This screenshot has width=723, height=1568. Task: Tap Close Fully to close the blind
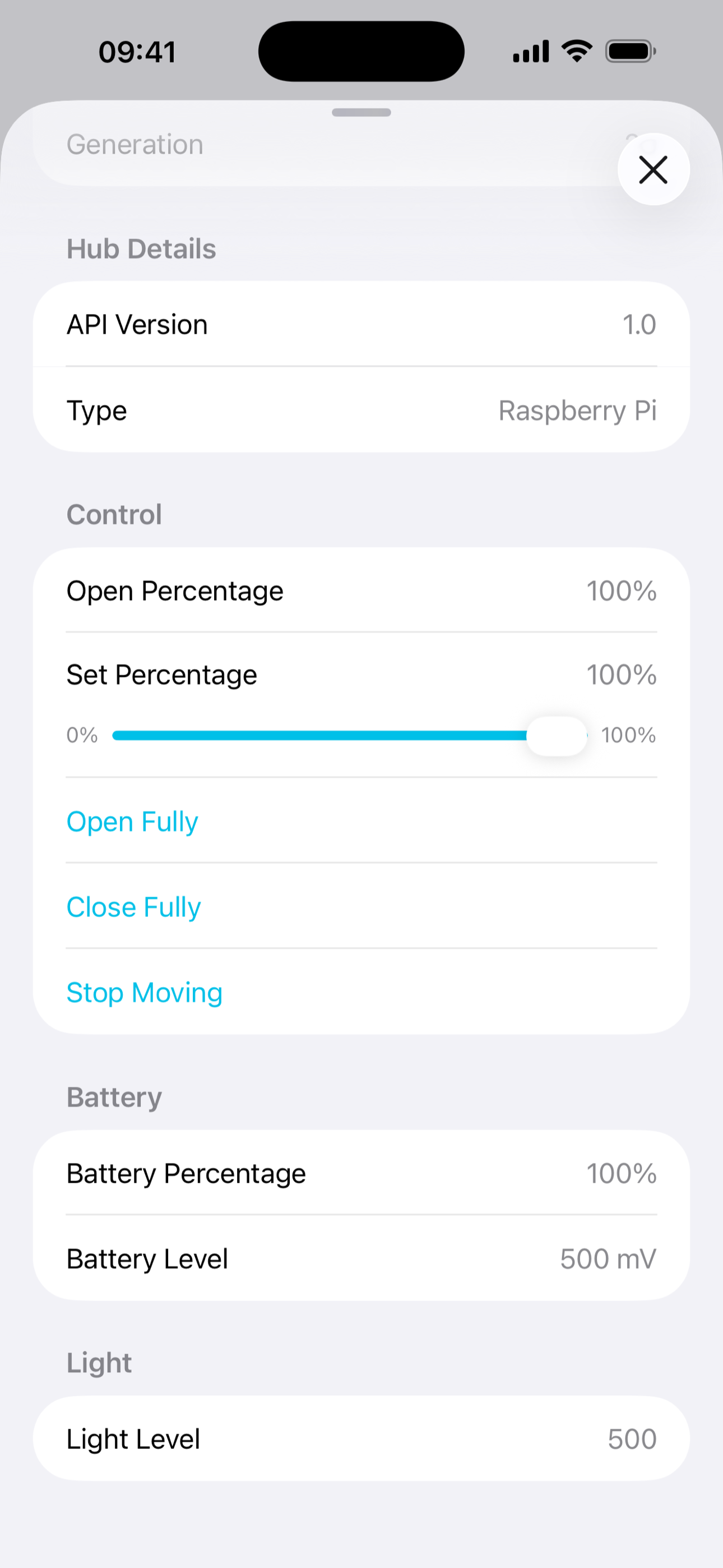click(133, 906)
